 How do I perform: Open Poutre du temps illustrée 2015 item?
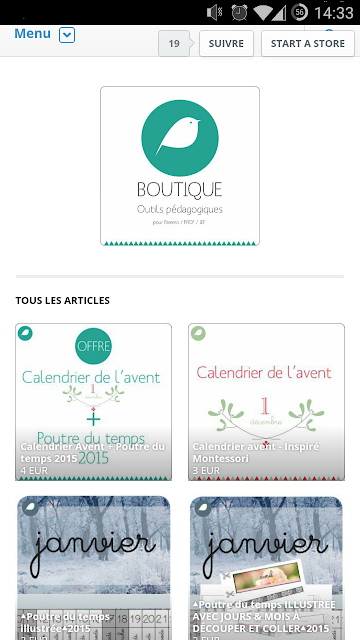coord(93,568)
